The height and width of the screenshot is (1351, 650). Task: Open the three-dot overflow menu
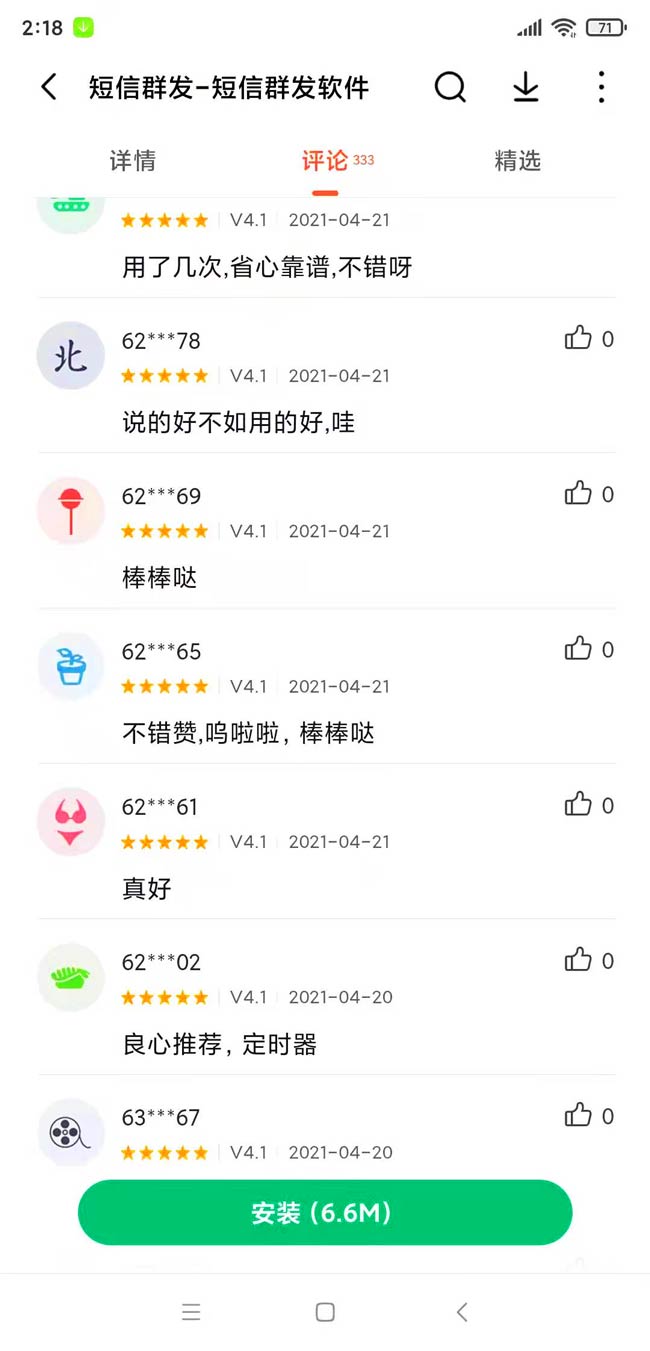point(601,87)
